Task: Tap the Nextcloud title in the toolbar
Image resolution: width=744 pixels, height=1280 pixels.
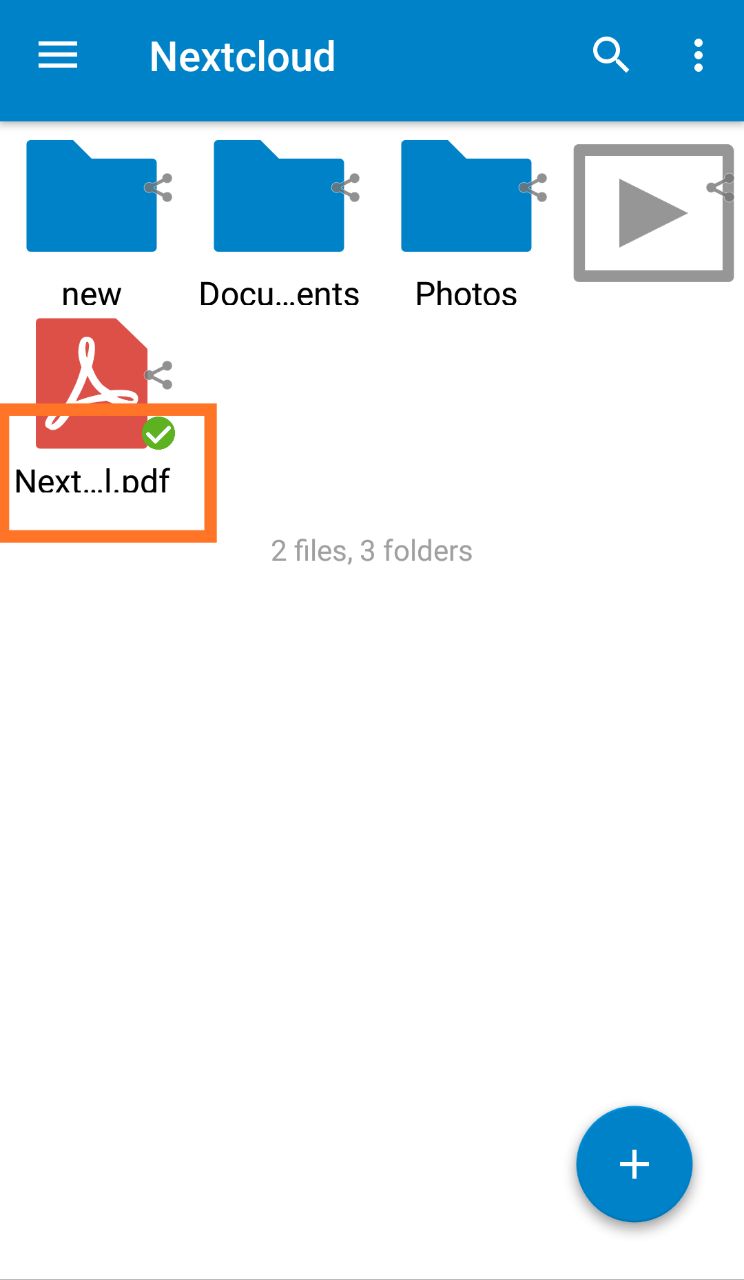Action: (x=242, y=56)
